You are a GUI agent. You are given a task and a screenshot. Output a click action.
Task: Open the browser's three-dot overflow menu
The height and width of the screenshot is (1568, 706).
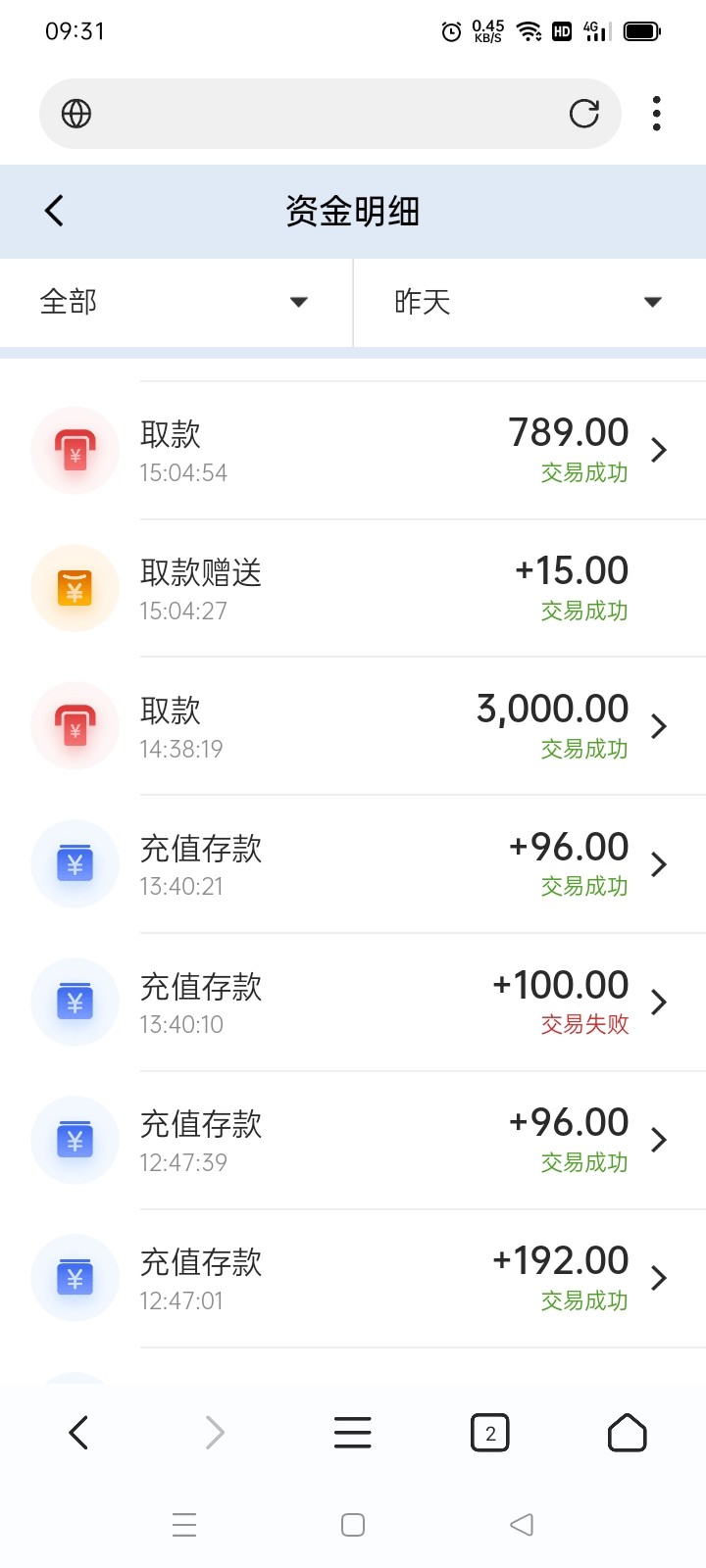(656, 114)
